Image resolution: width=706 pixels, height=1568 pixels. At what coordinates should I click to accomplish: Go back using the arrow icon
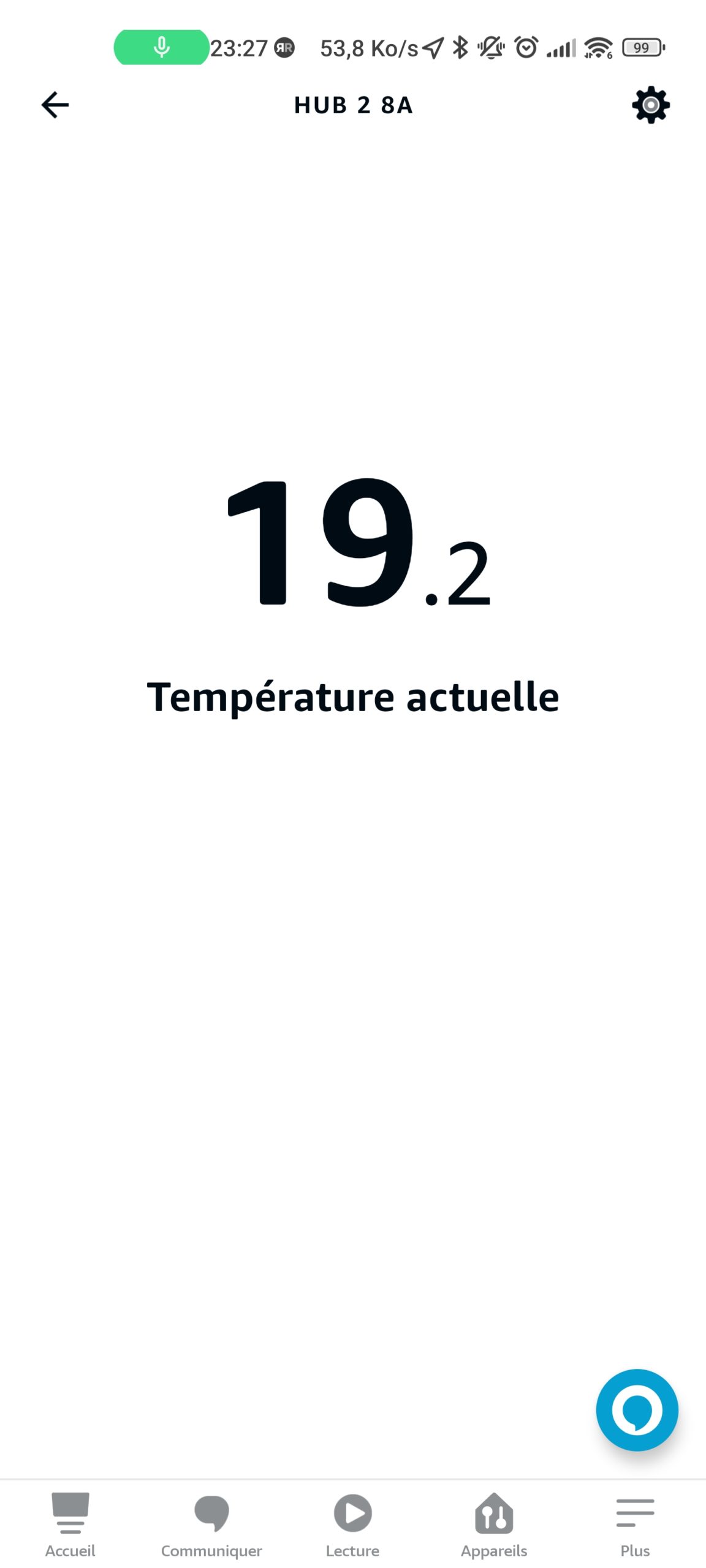click(x=55, y=105)
